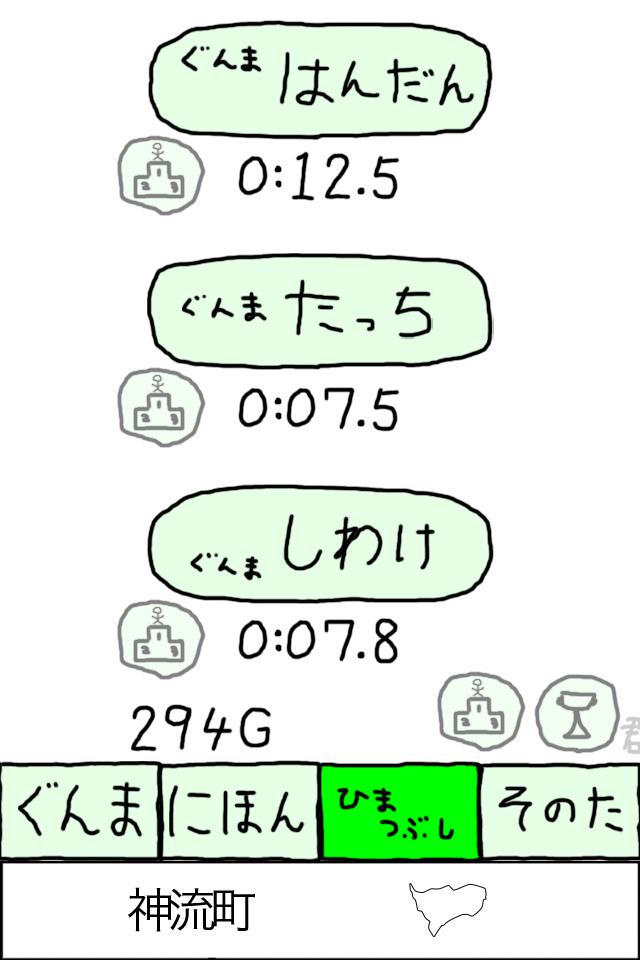Select the ひまつぶし tab
This screenshot has width=640, height=960.
[400, 811]
